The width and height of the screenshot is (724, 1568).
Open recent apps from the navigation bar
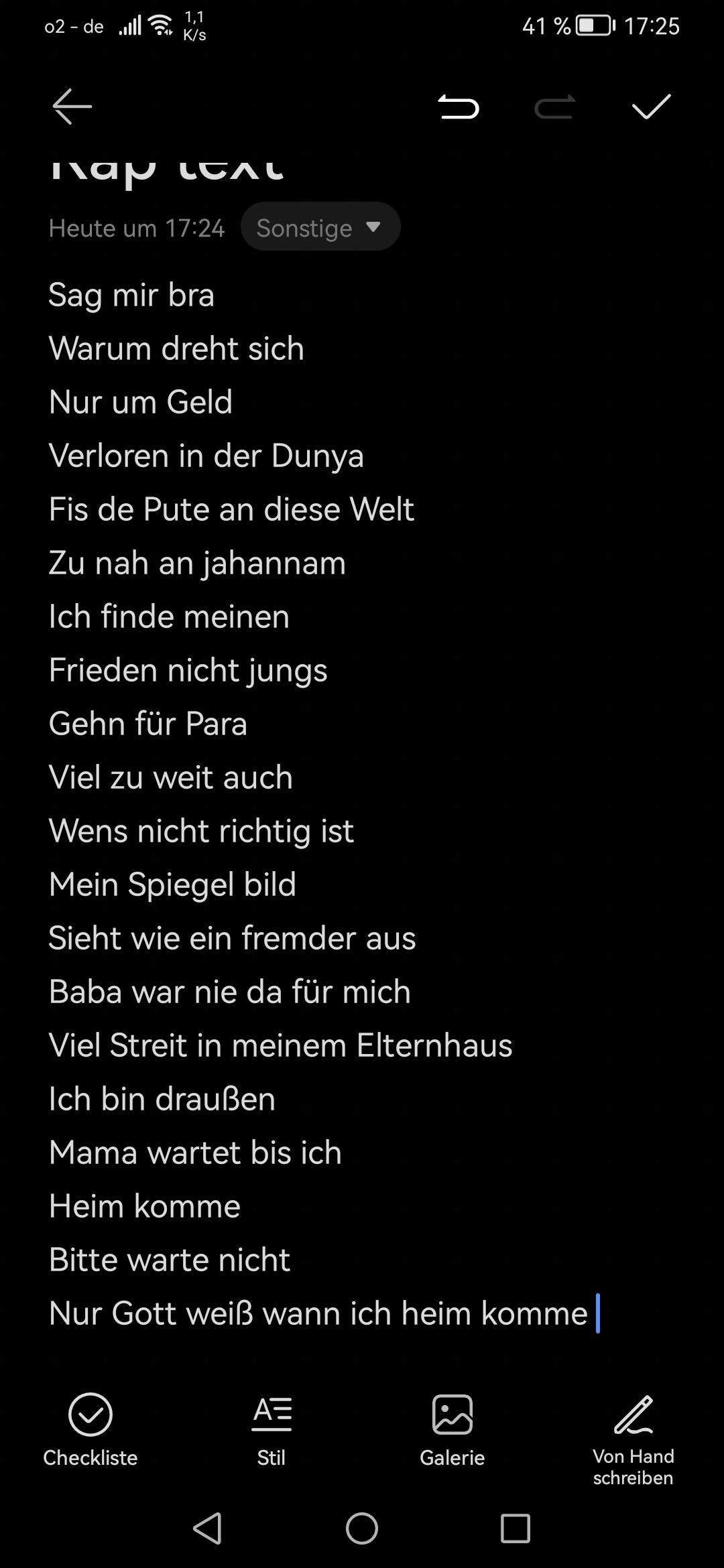point(516,1529)
